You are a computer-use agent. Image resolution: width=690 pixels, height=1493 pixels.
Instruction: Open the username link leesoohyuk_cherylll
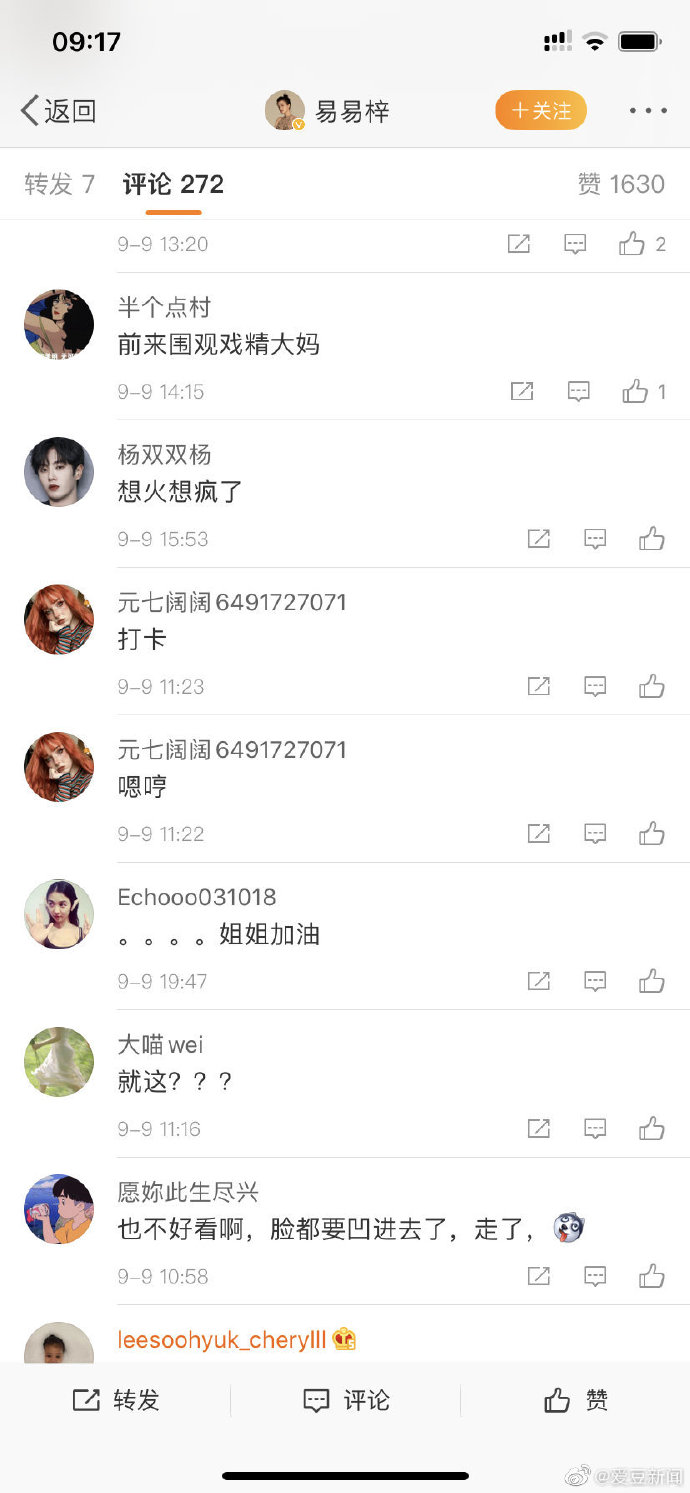pos(222,1340)
